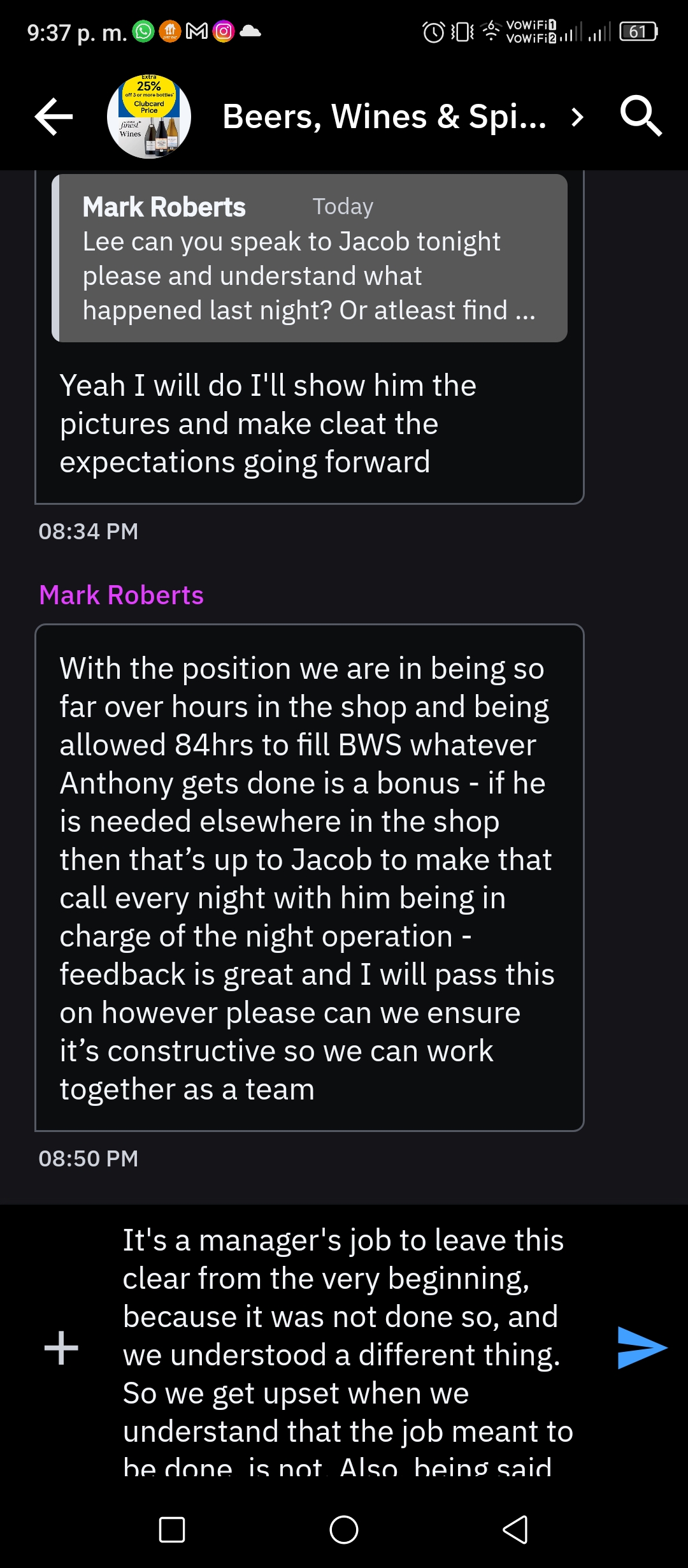Open Beers, Wines & Spi... group details
This screenshot has height=1568, width=688.
pos(403,117)
